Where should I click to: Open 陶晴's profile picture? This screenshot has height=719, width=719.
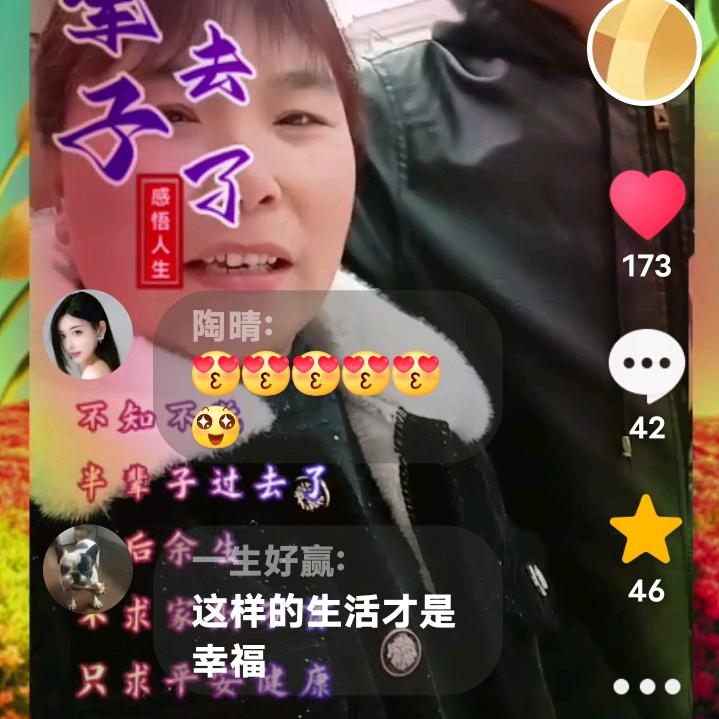point(88,335)
